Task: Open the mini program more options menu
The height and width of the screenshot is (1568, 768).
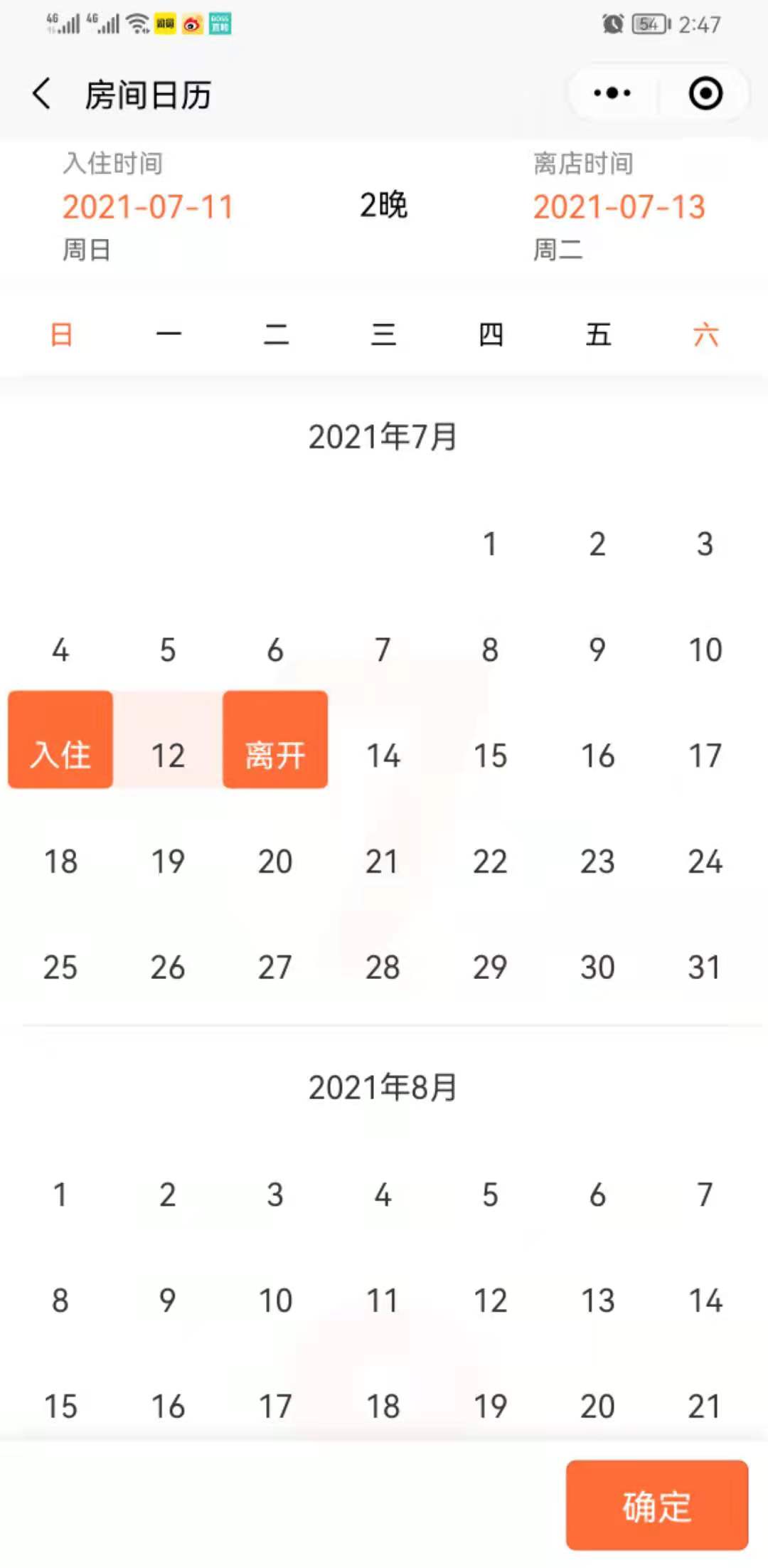Action: coord(612,93)
